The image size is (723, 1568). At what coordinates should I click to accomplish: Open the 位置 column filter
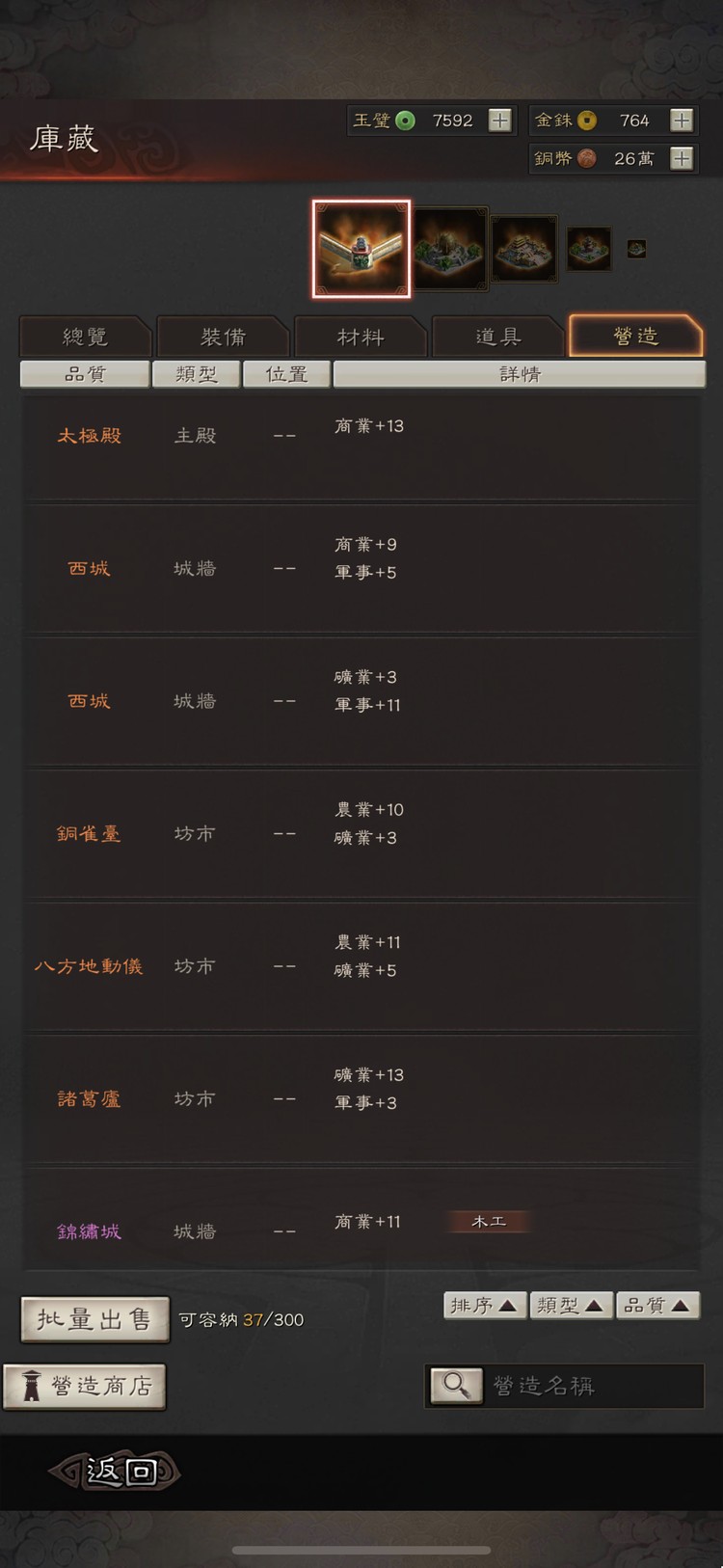pyautogui.click(x=286, y=374)
